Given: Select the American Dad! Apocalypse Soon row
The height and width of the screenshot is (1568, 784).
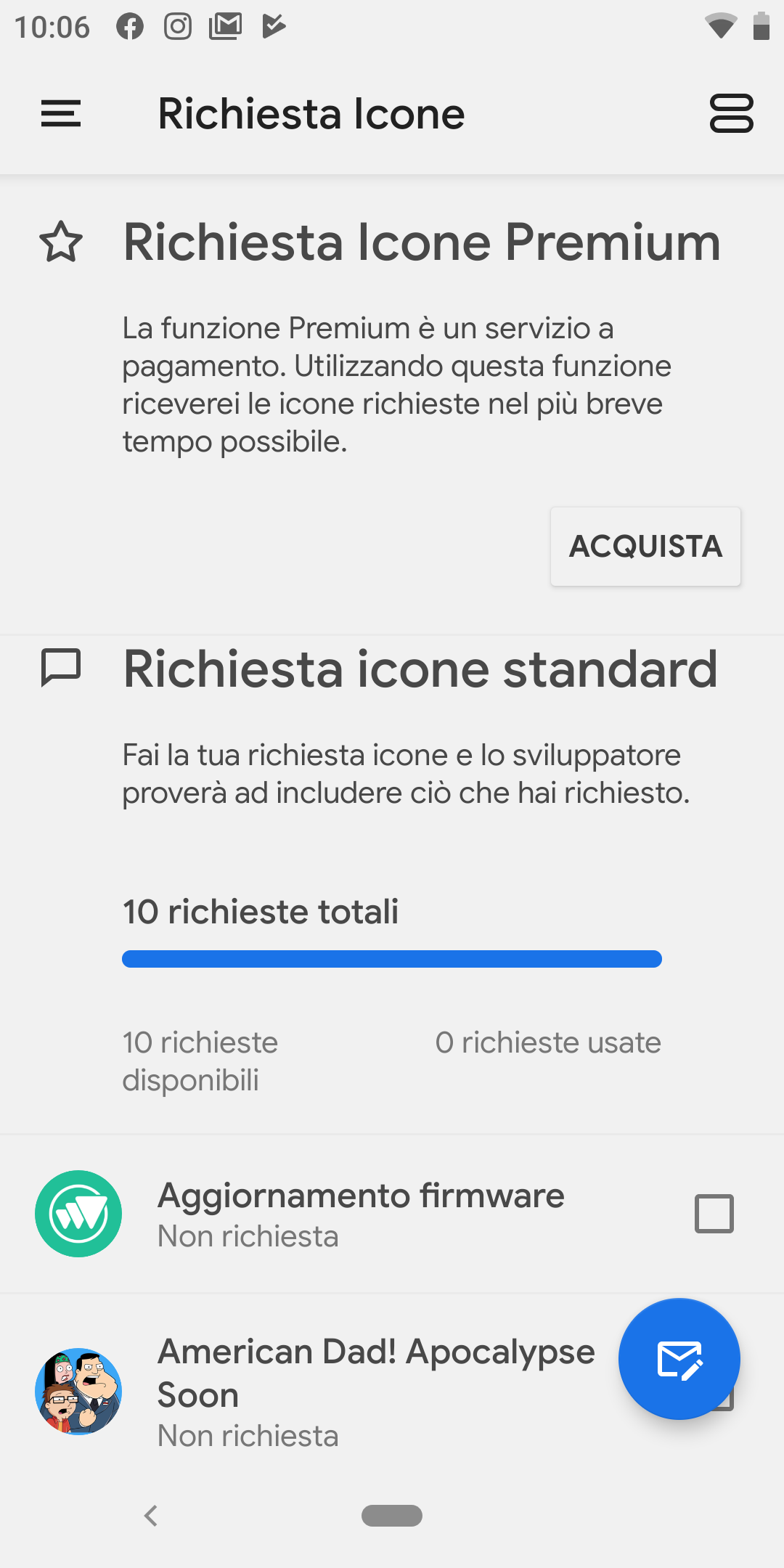Looking at the screenshot, I should click(x=392, y=1392).
